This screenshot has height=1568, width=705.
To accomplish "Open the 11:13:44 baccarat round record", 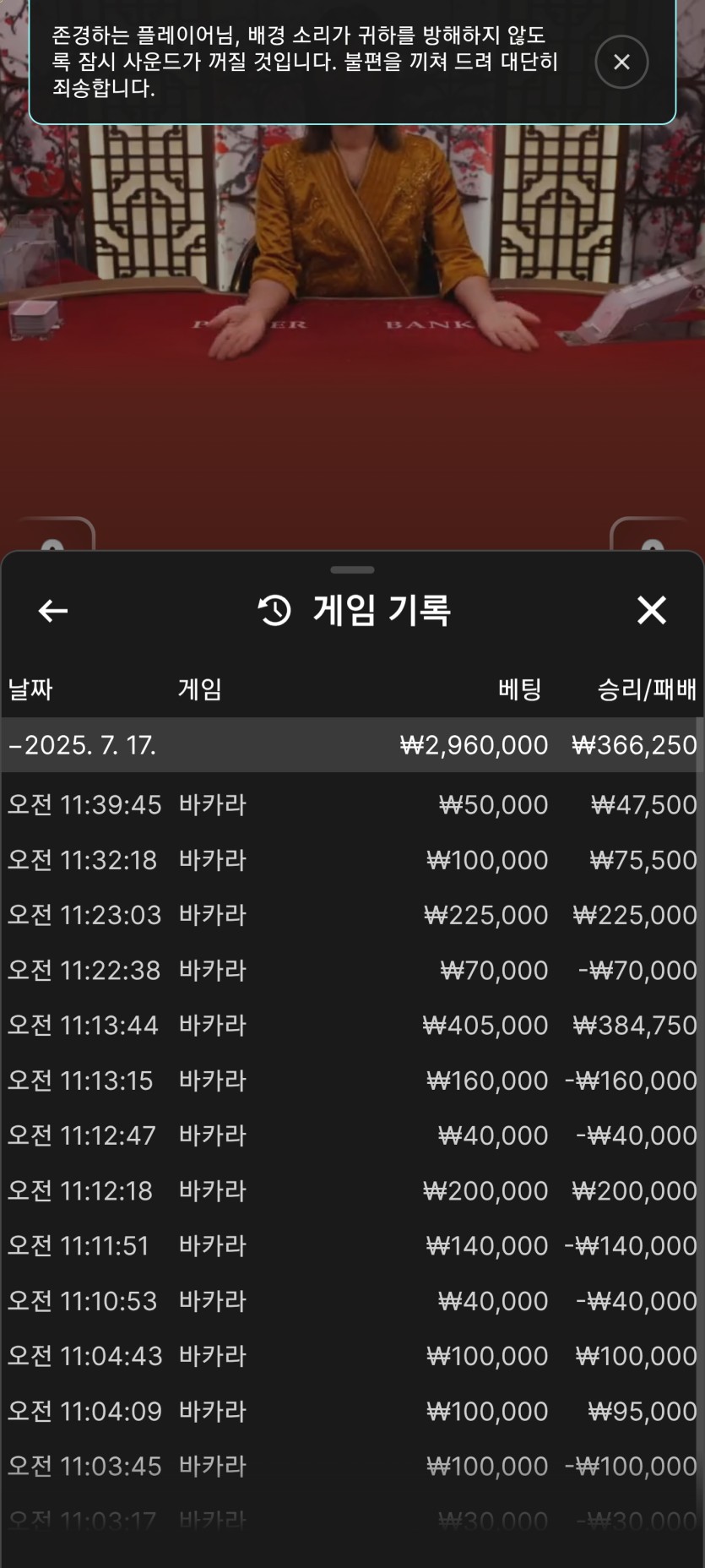I will click(352, 1025).
